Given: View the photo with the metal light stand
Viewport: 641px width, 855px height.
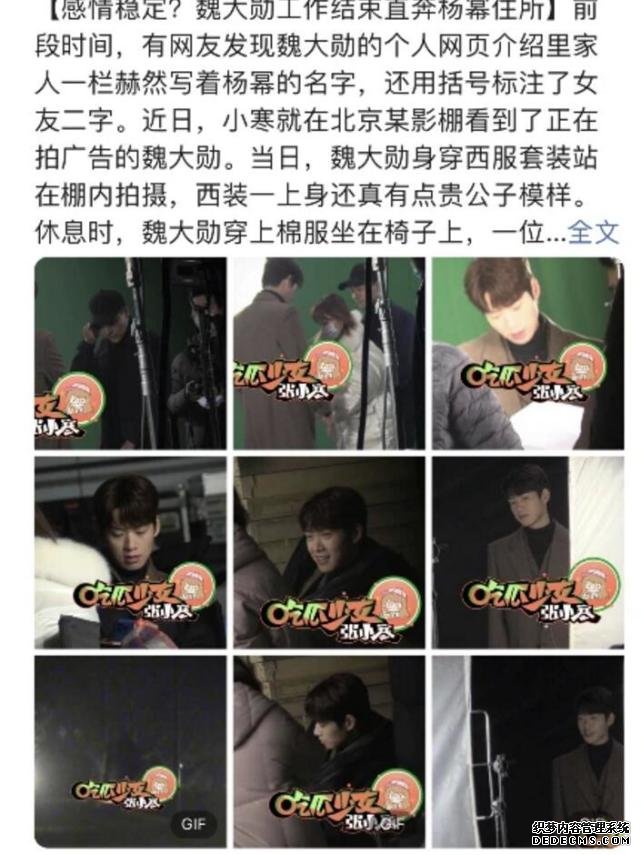Looking at the screenshot, I should (527, 750).
